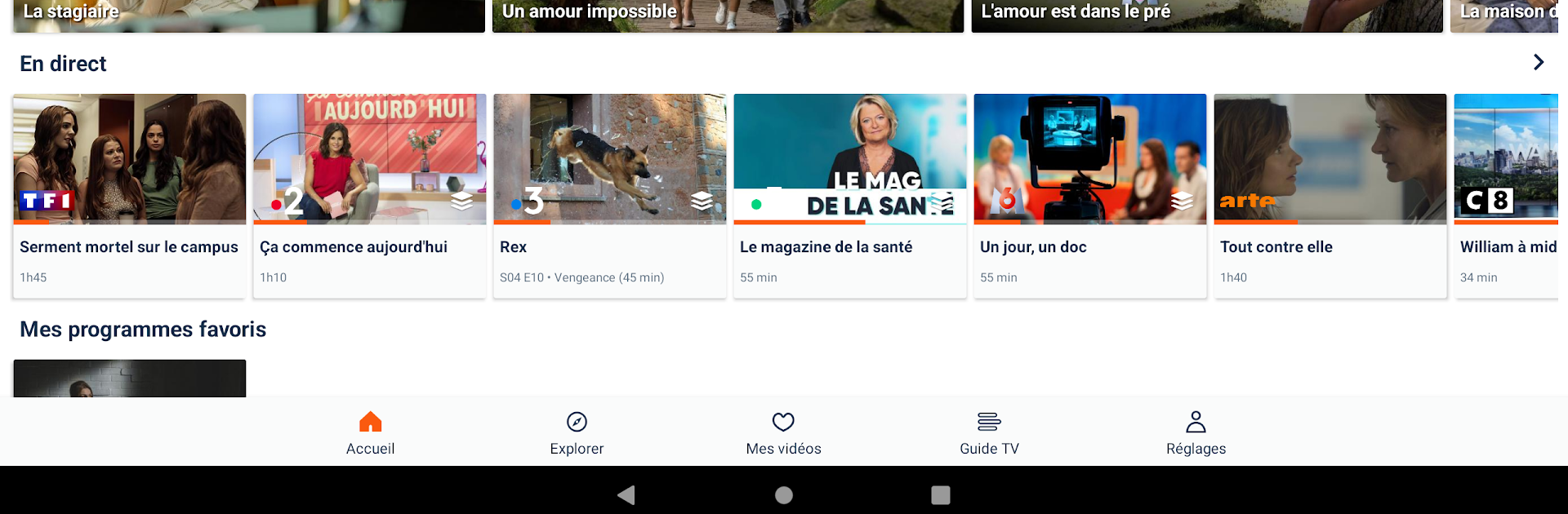This screenshot has height=514, width=1568.
Task: Select L'amour est dans le pré
Action: click(1207, 16)
